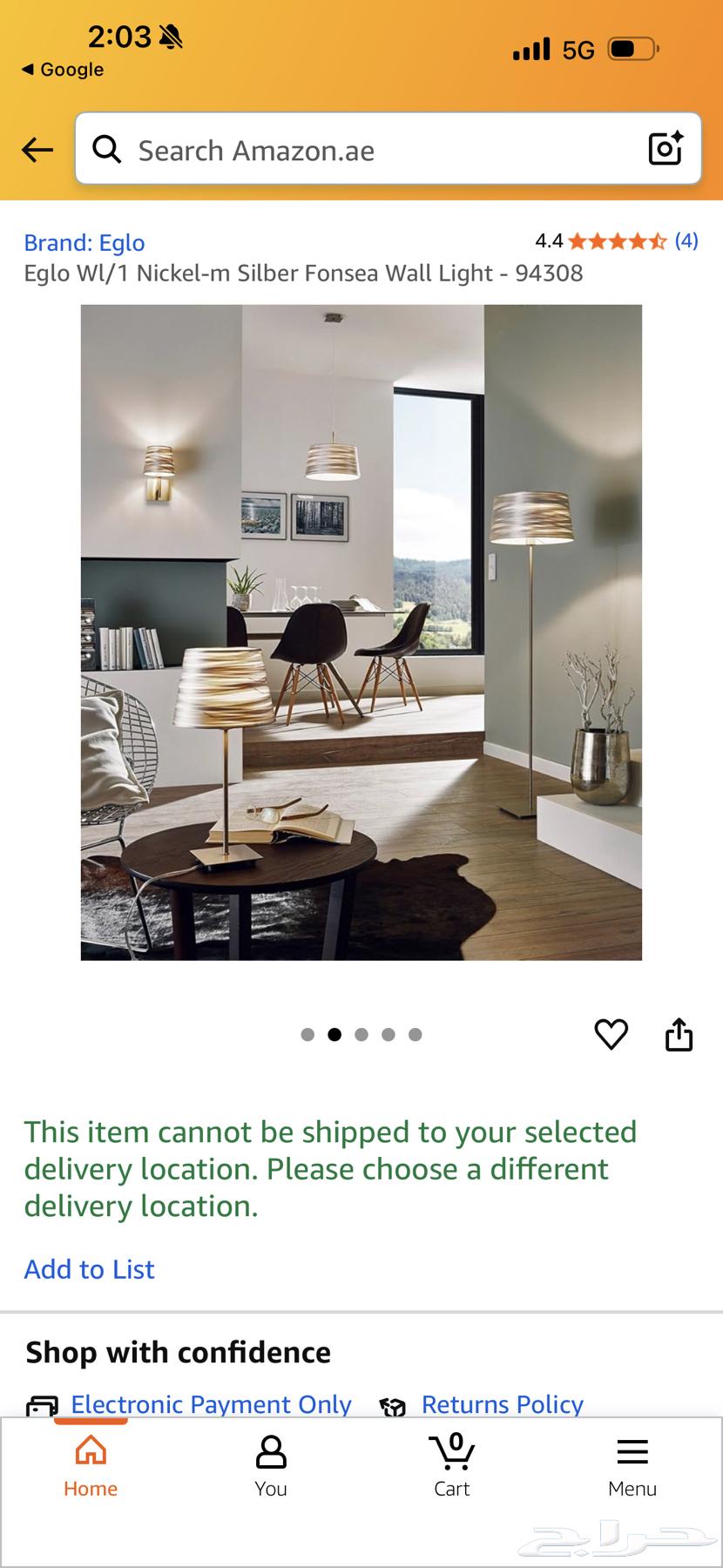This screenshot has height=1568, width=723.
Task: Switch to the Home tab
Action: tap(91, 1468)
